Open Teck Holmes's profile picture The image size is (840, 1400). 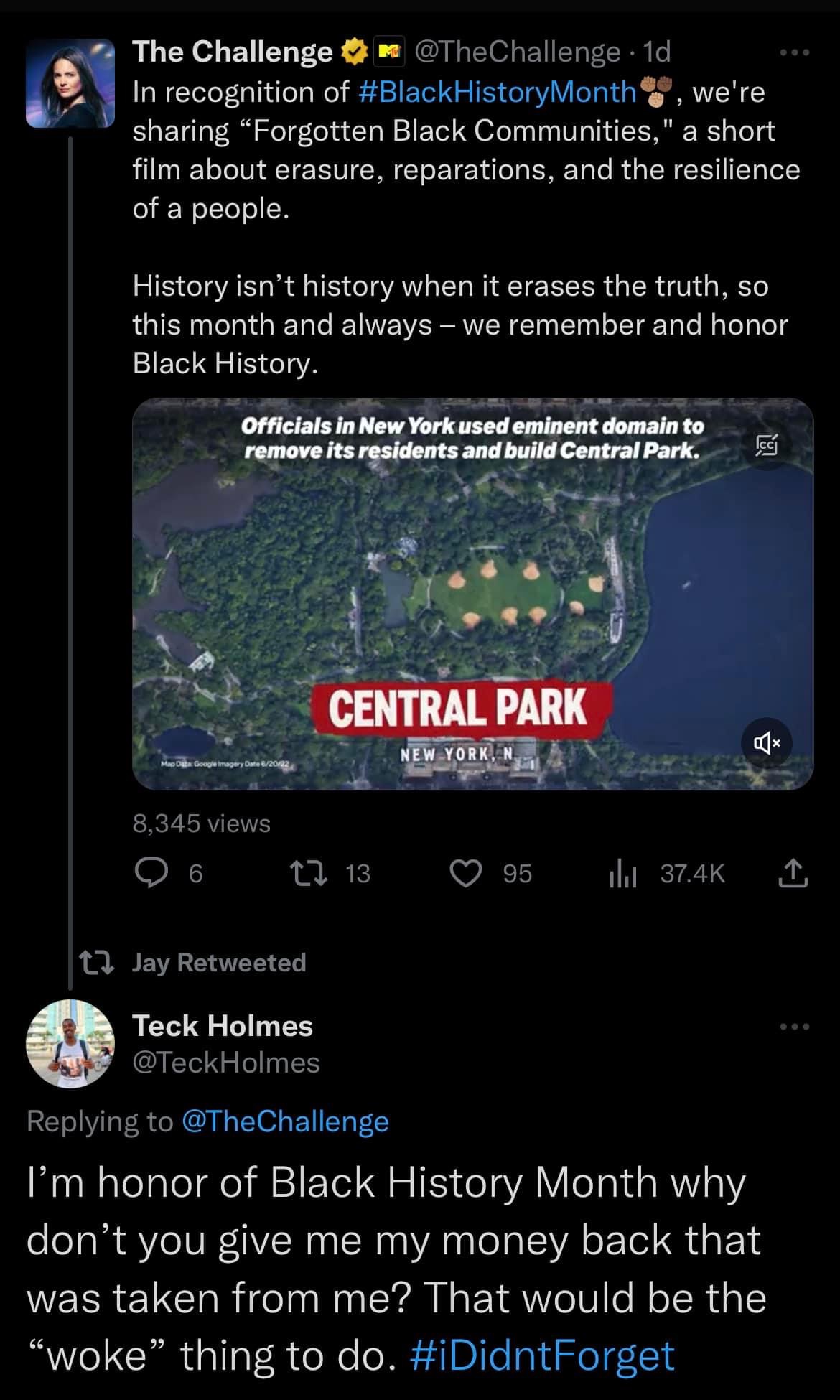70,1043
